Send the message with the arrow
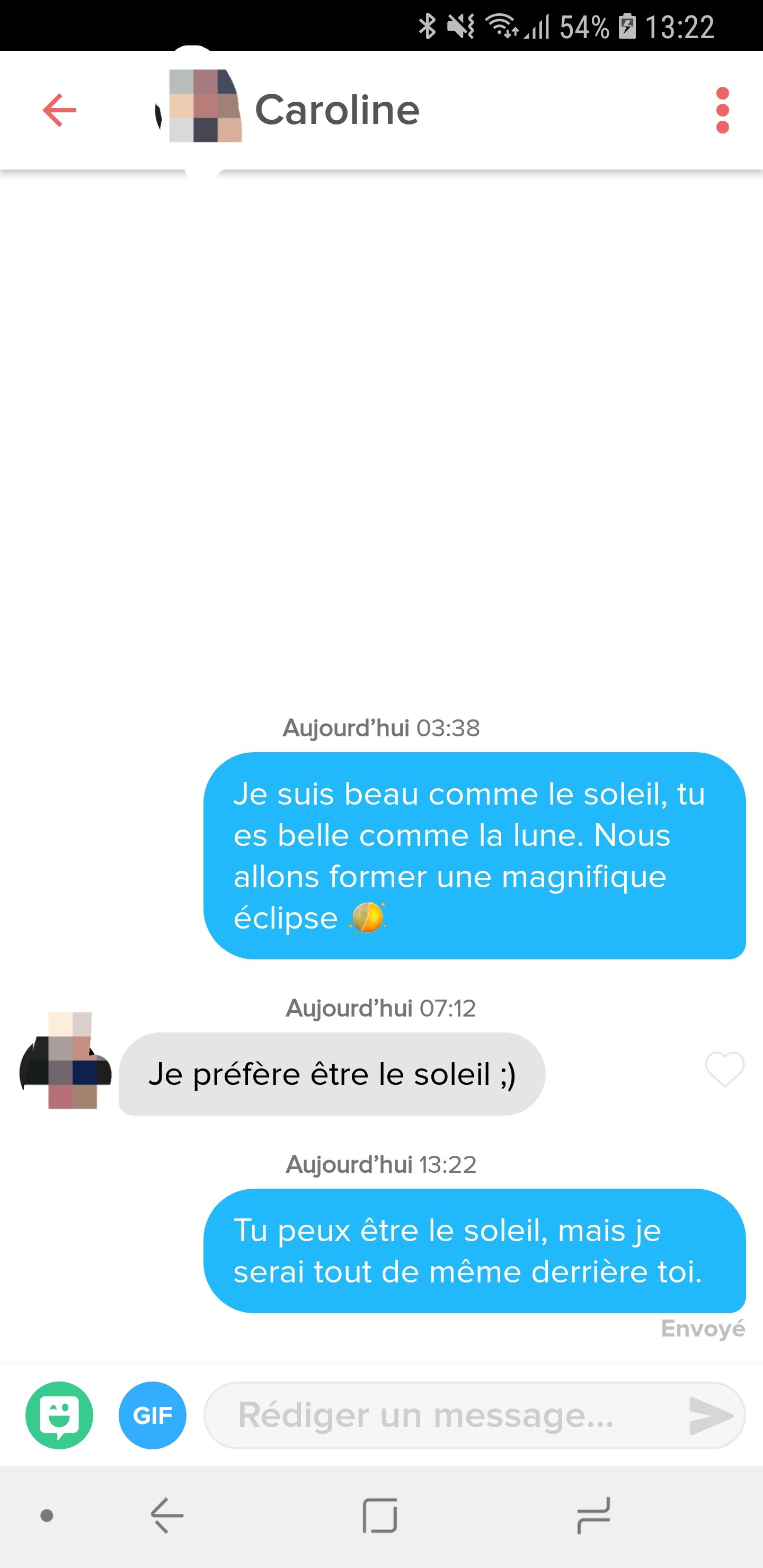This screenshot has width=763, height=1568. [709, 1415]
